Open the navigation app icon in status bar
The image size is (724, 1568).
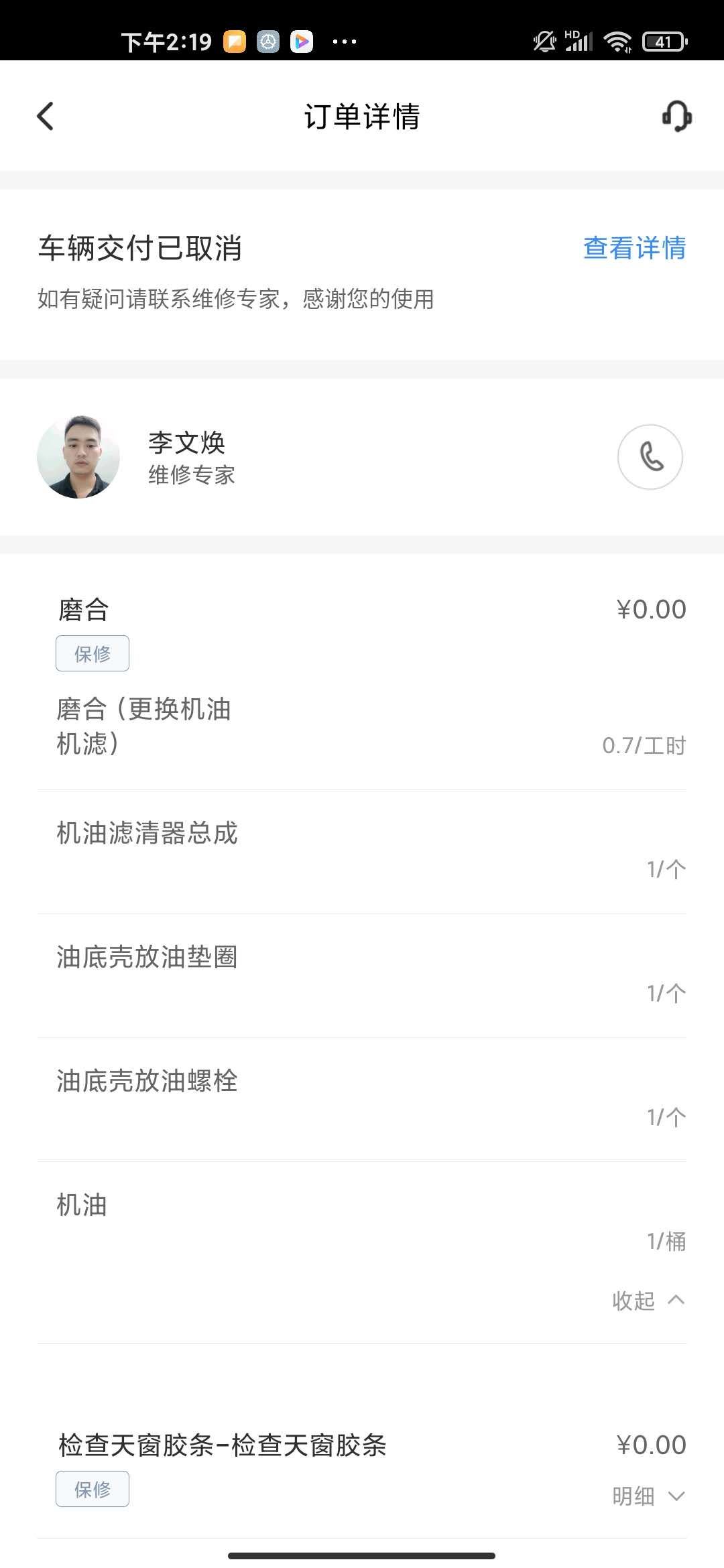tap(268, 42)
